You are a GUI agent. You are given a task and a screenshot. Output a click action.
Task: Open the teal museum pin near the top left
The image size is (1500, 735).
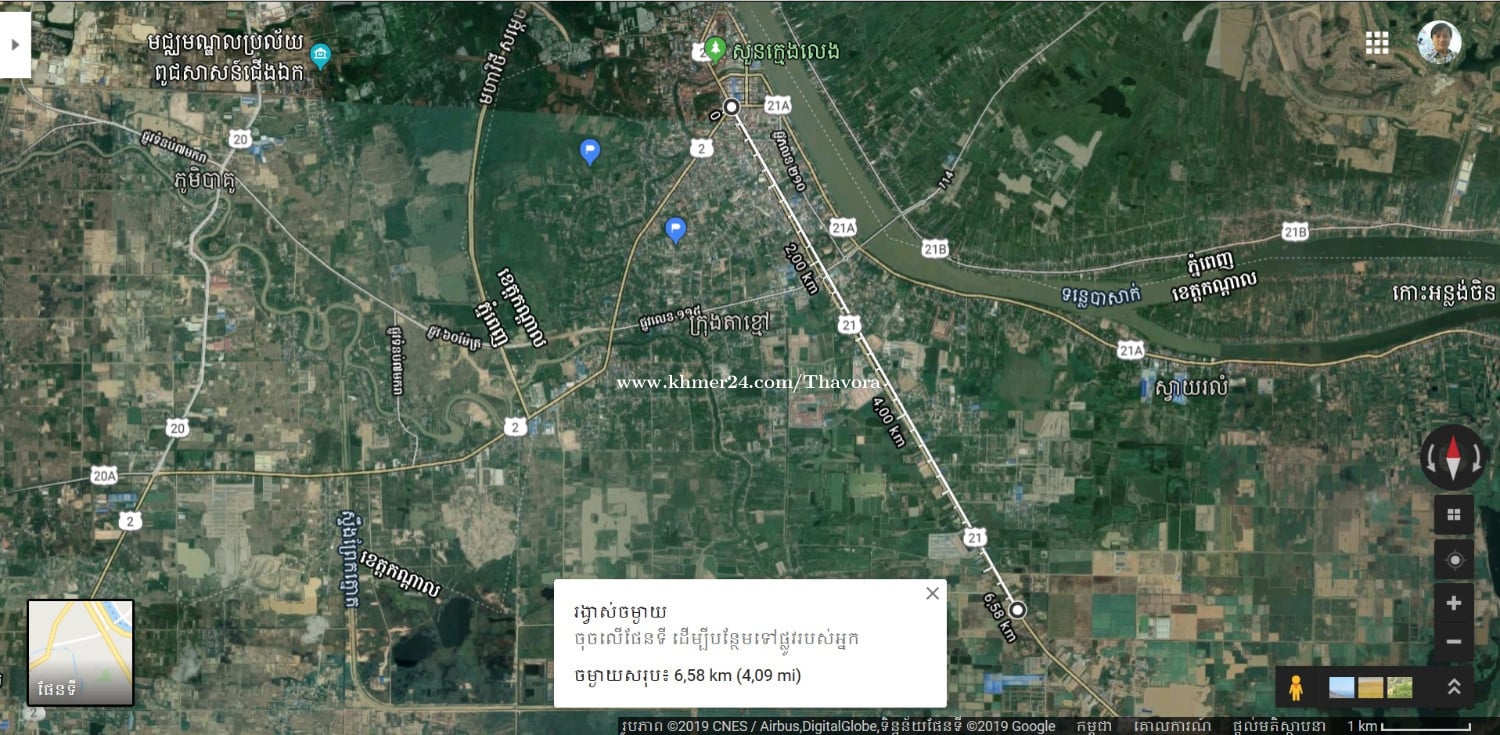point(320,55)
